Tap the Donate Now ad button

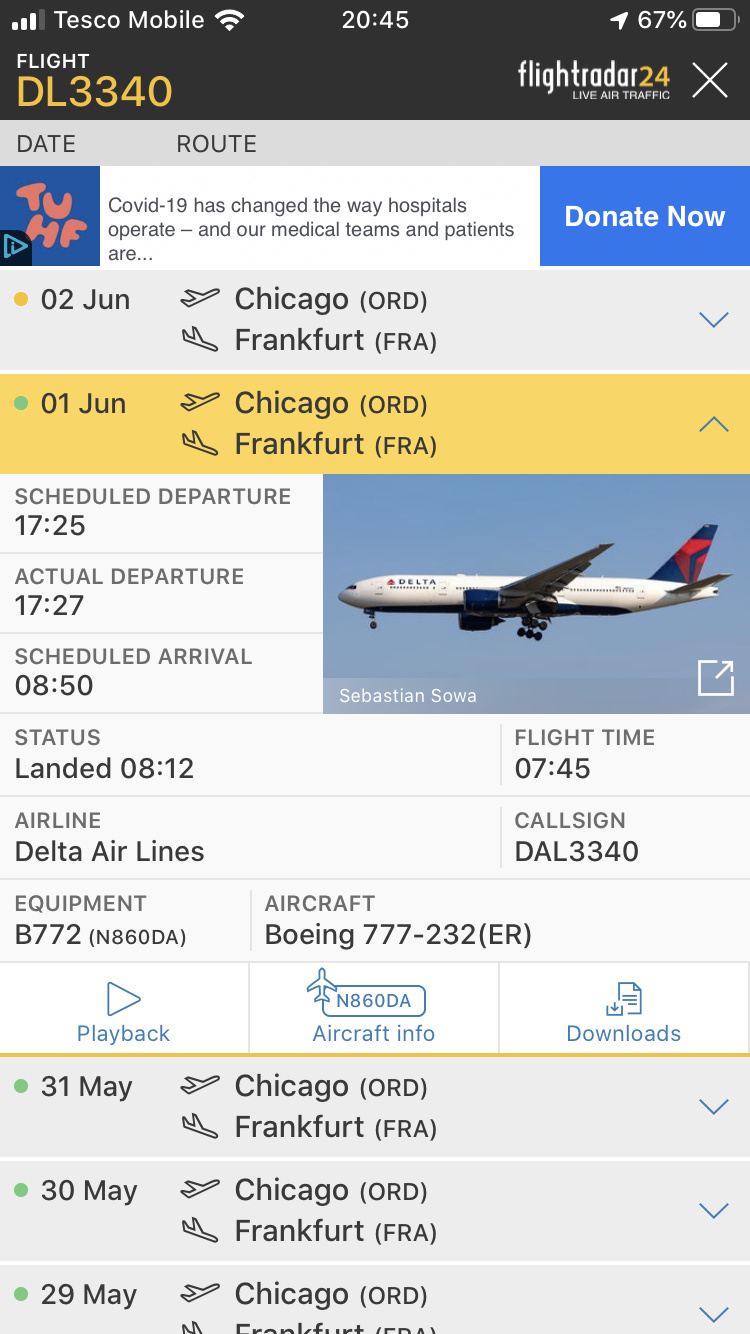coord(644,216)
